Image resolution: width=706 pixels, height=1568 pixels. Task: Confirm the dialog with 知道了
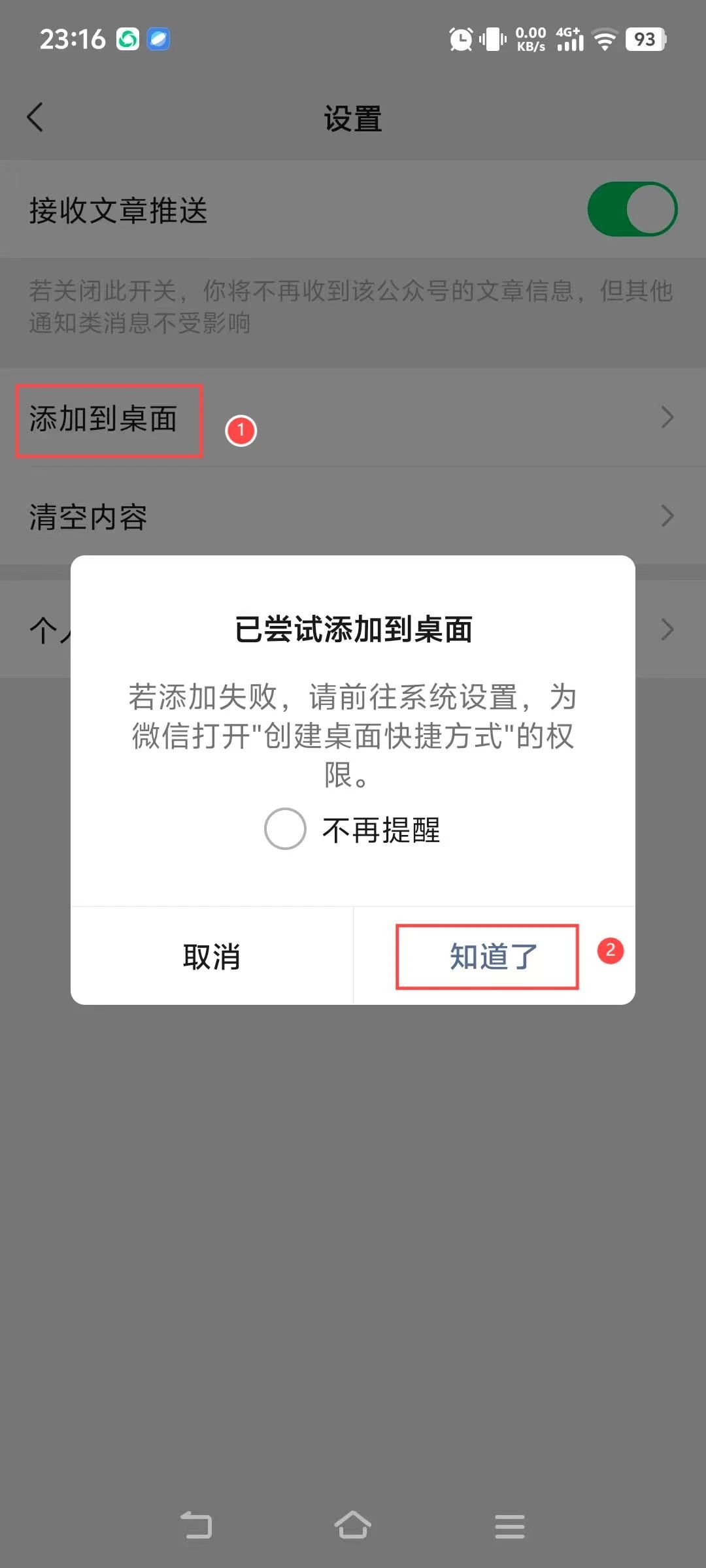494,956
